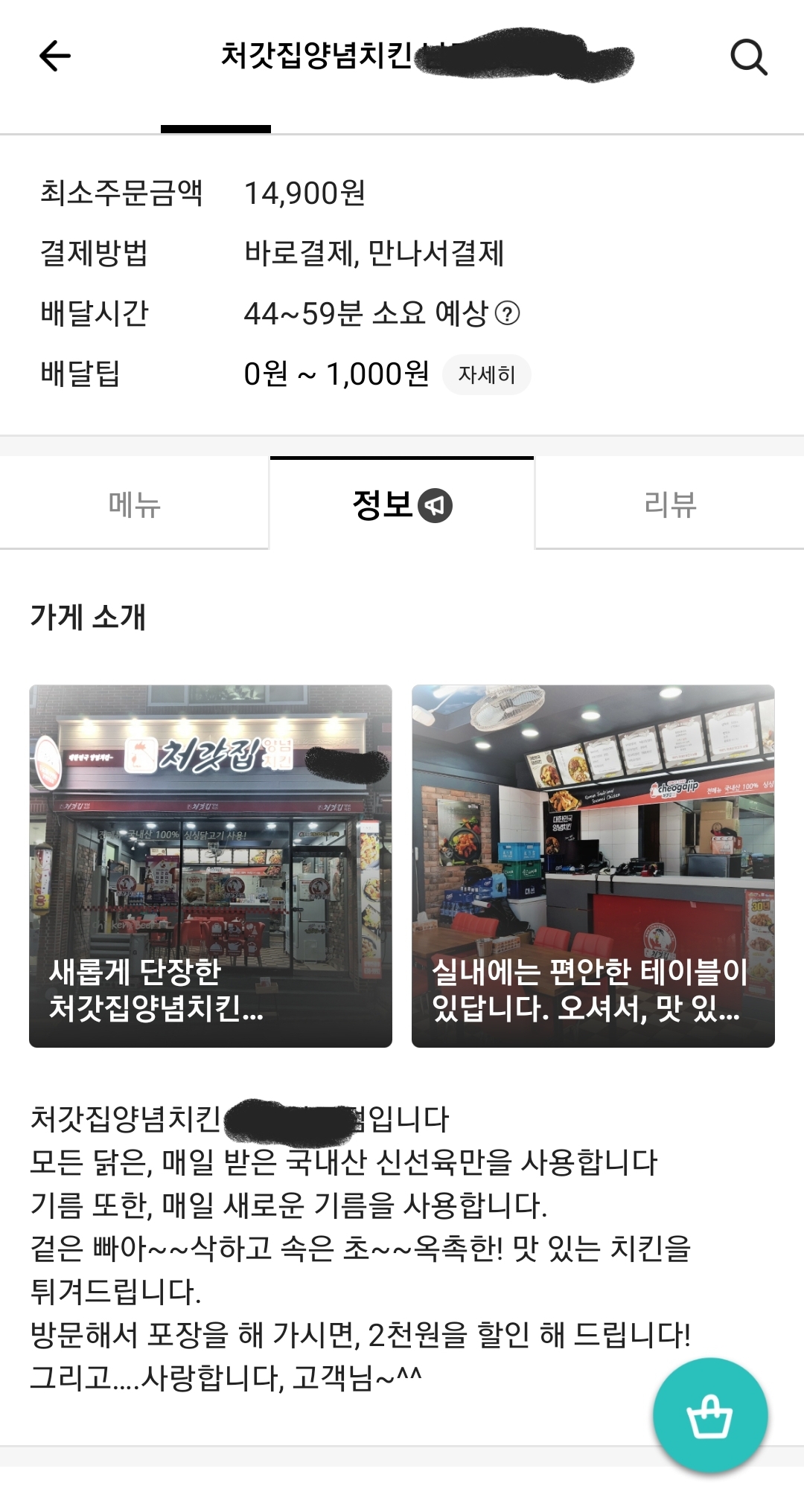
Task: Select the 정보 tab
Action: 402,504
